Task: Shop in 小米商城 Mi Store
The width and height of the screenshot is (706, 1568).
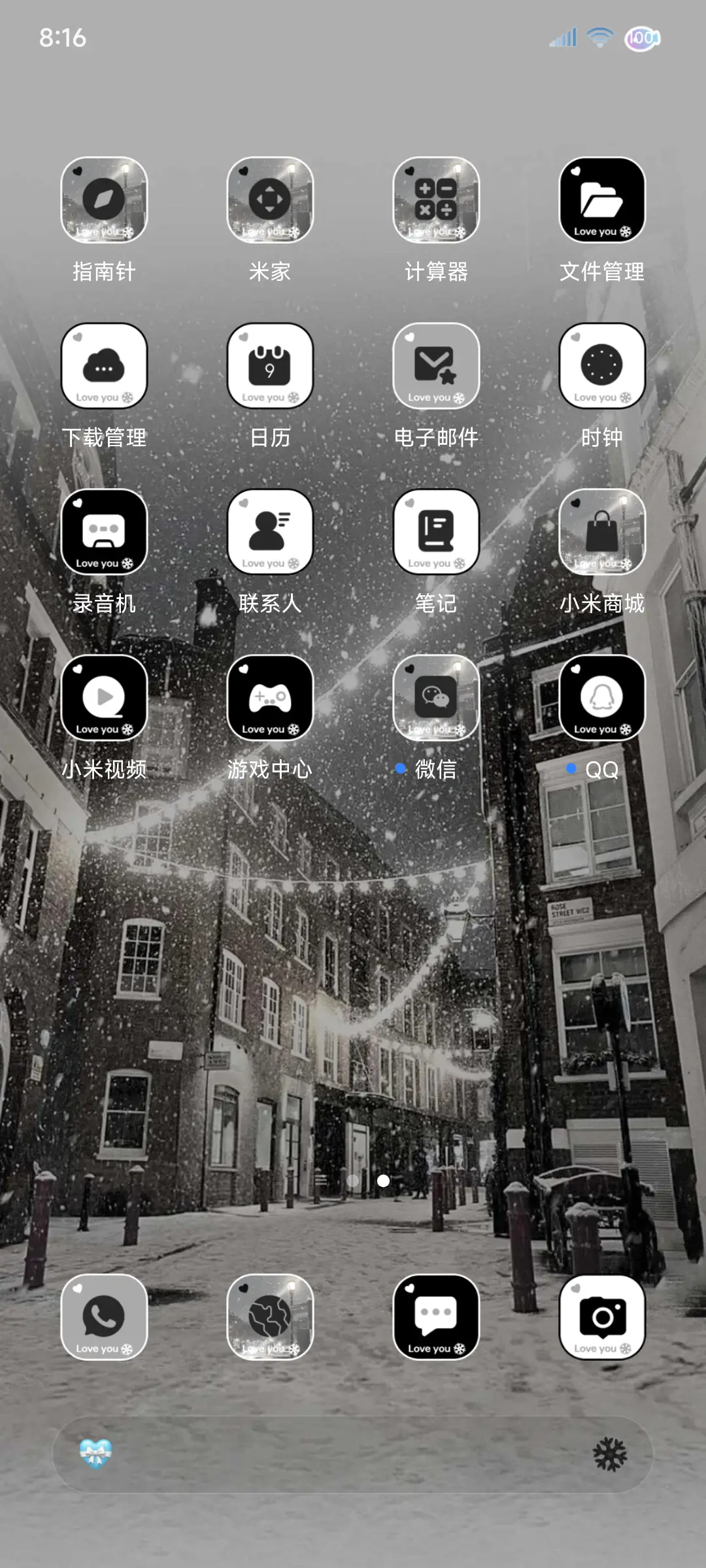Action: [x=602, y=532]
